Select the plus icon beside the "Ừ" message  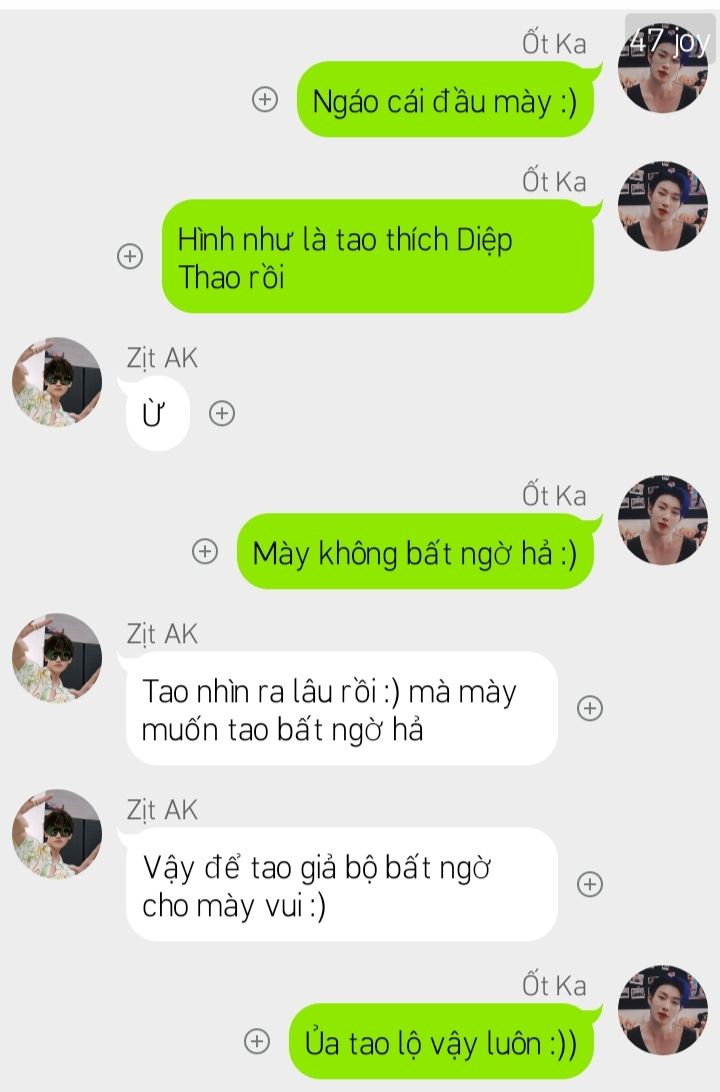pyautogui.click(x=222, y=413)
